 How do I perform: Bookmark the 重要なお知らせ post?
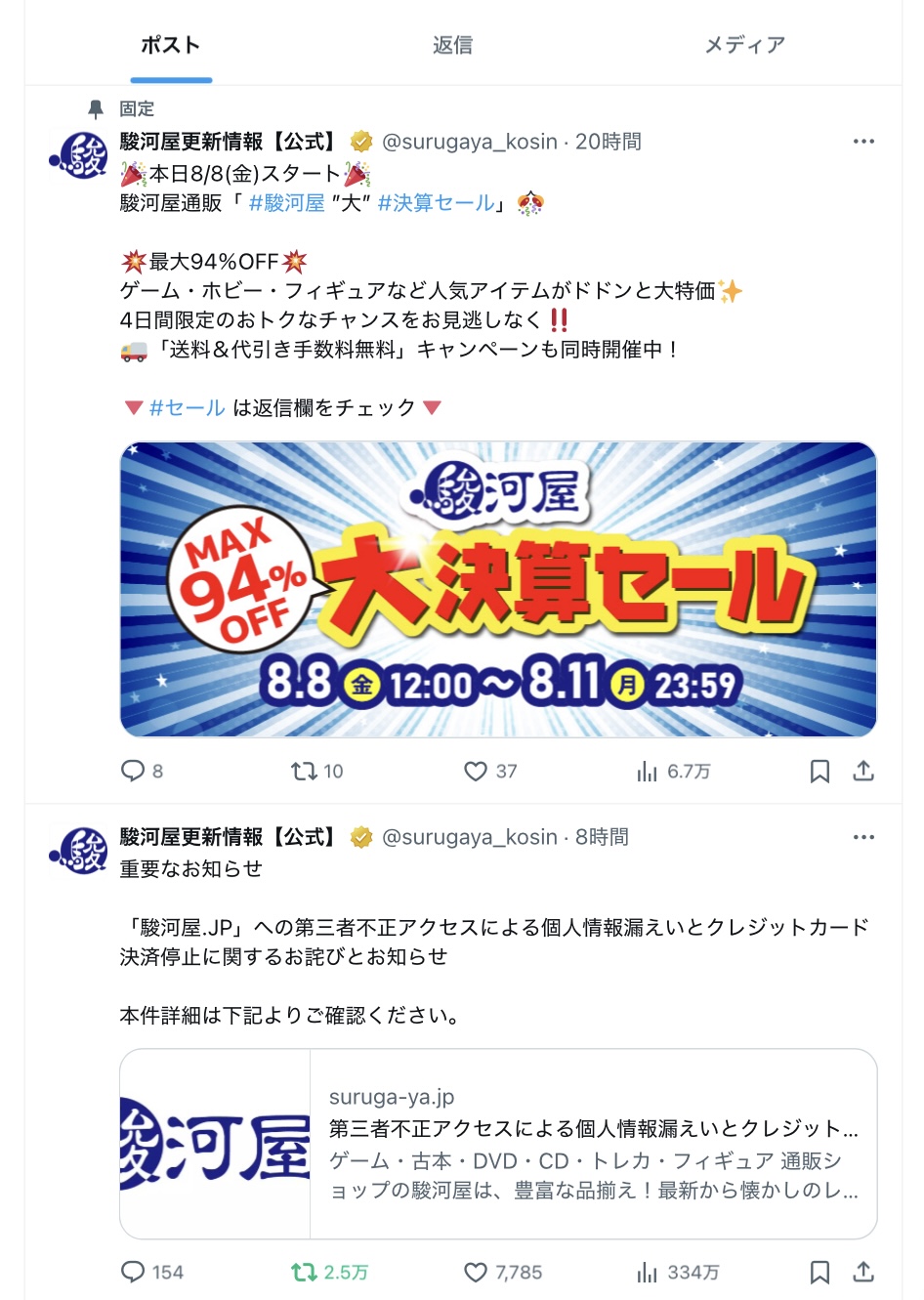[819, 1272]
